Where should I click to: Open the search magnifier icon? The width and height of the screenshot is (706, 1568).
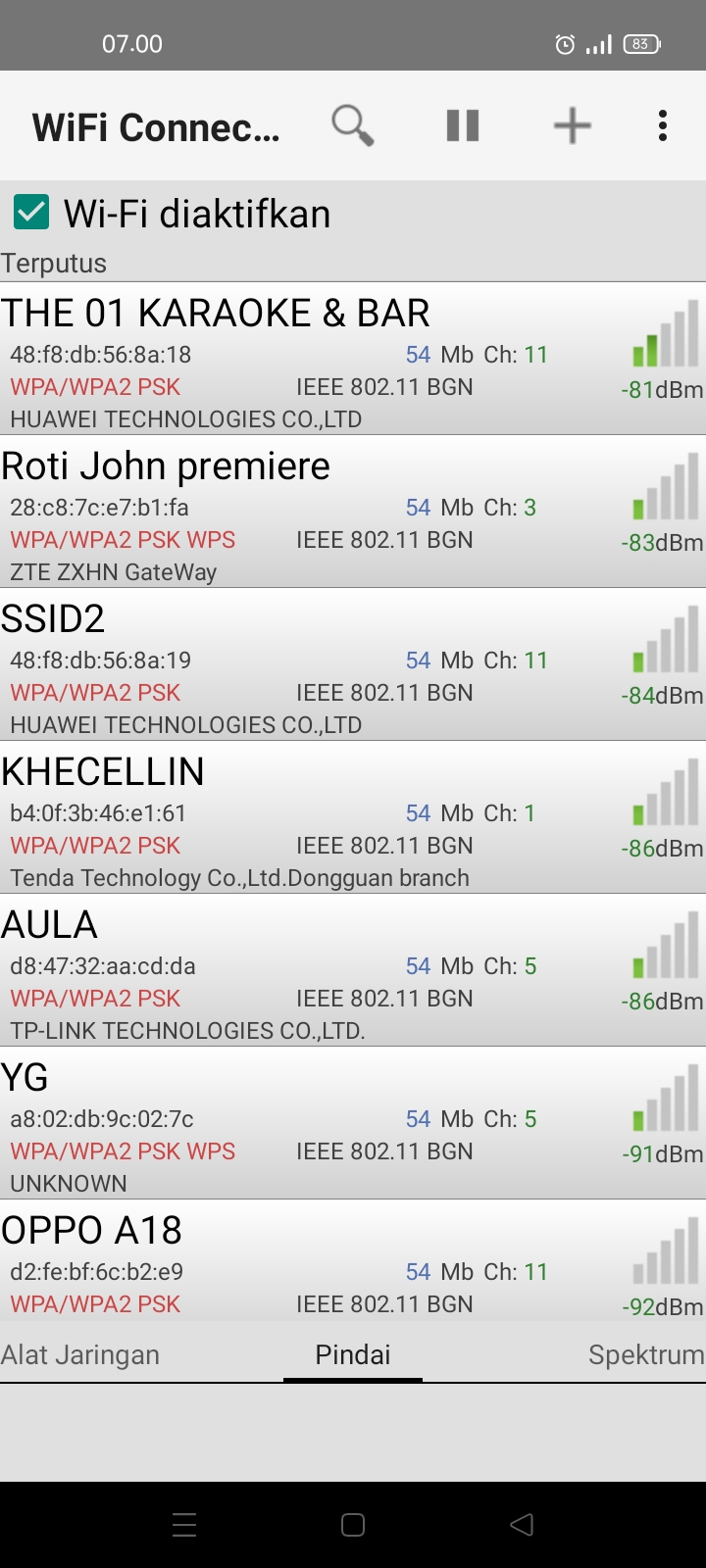[x=353, y=125]
